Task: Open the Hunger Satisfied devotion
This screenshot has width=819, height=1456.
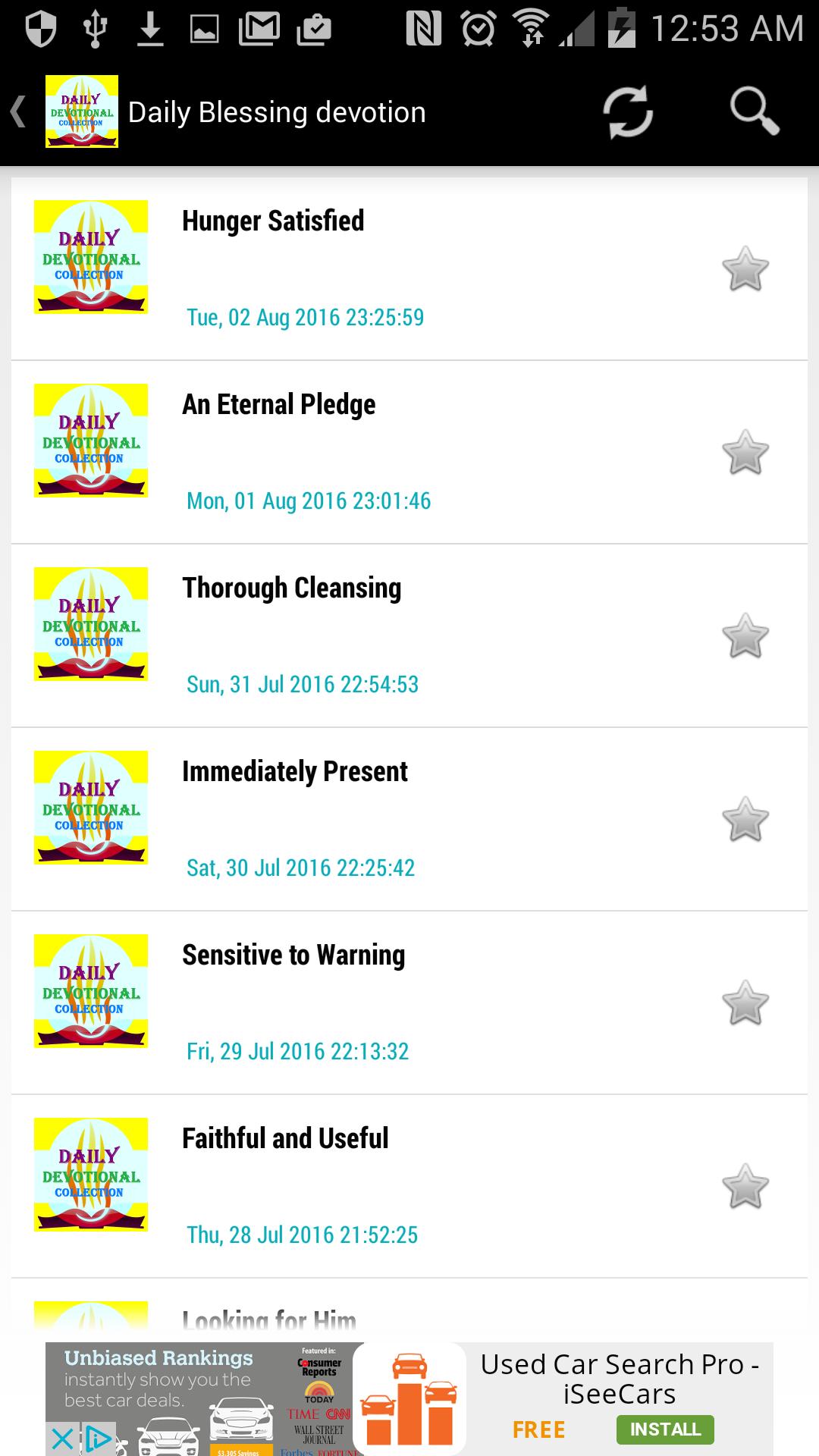Action: click(273, 221)
